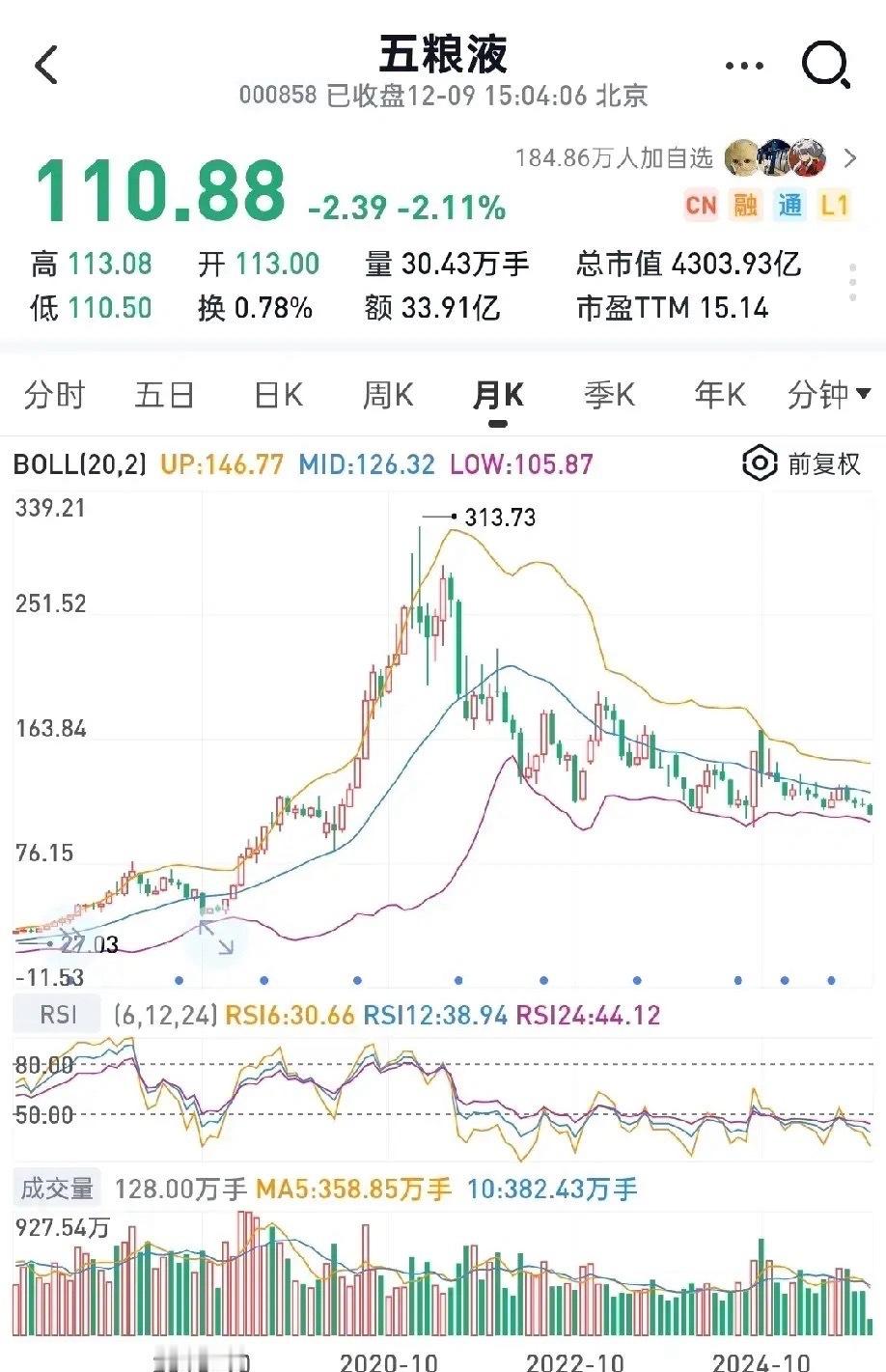Open the 分时 intraday view

pyautogui.click(x=55, y=395)
